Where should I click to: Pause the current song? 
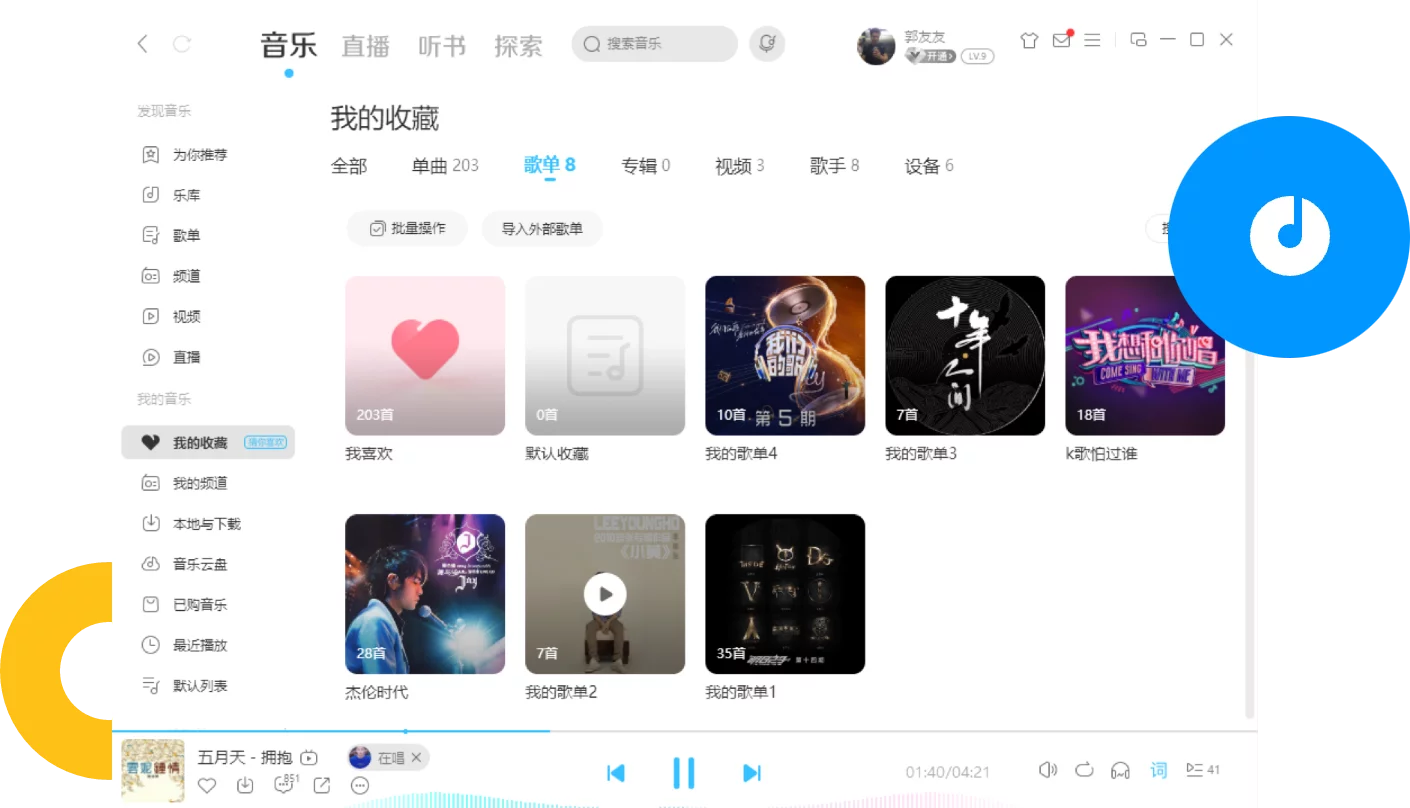[x=683, y=772]
